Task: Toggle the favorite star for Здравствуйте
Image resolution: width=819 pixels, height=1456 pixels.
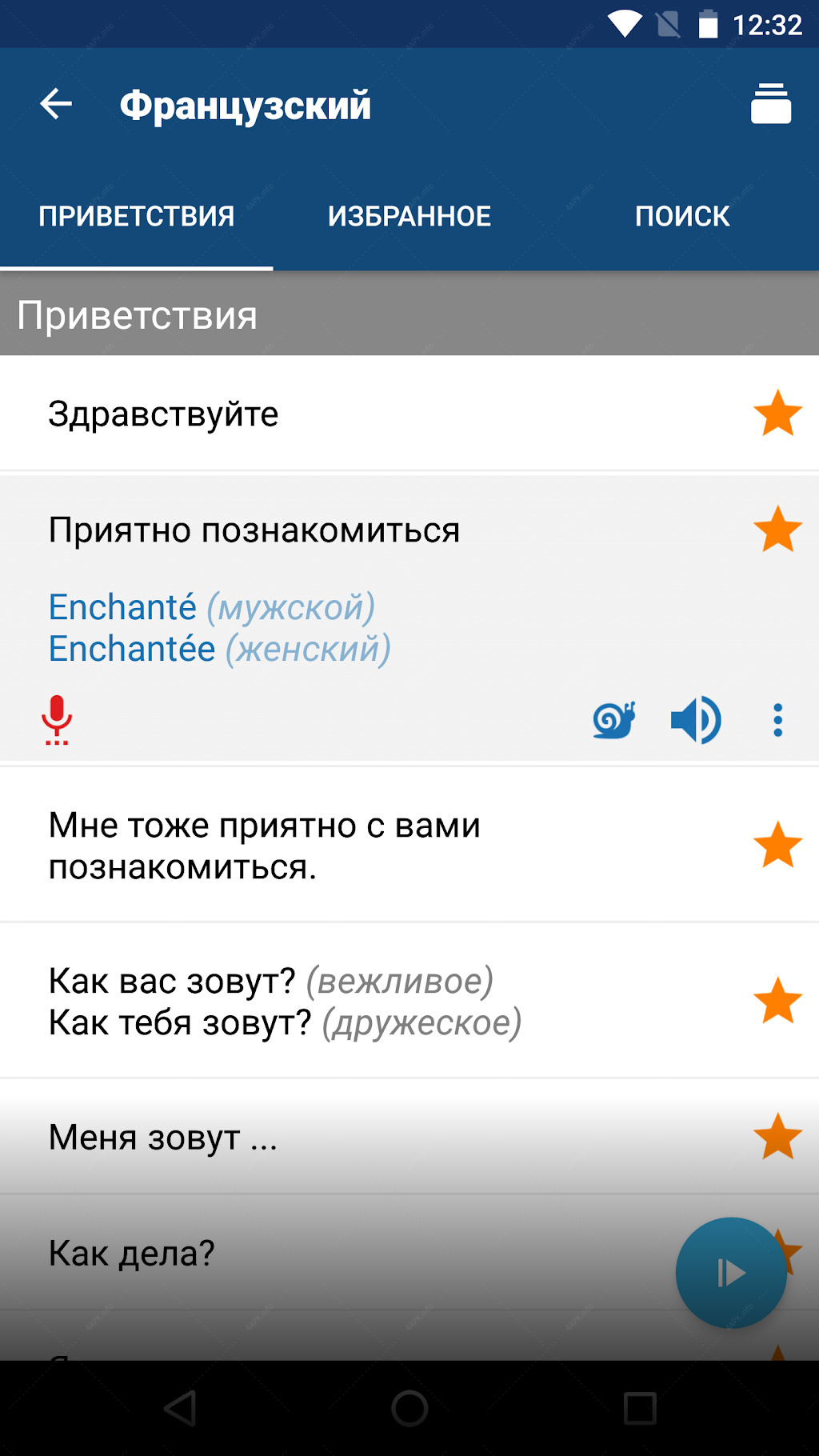Action: 777,414
